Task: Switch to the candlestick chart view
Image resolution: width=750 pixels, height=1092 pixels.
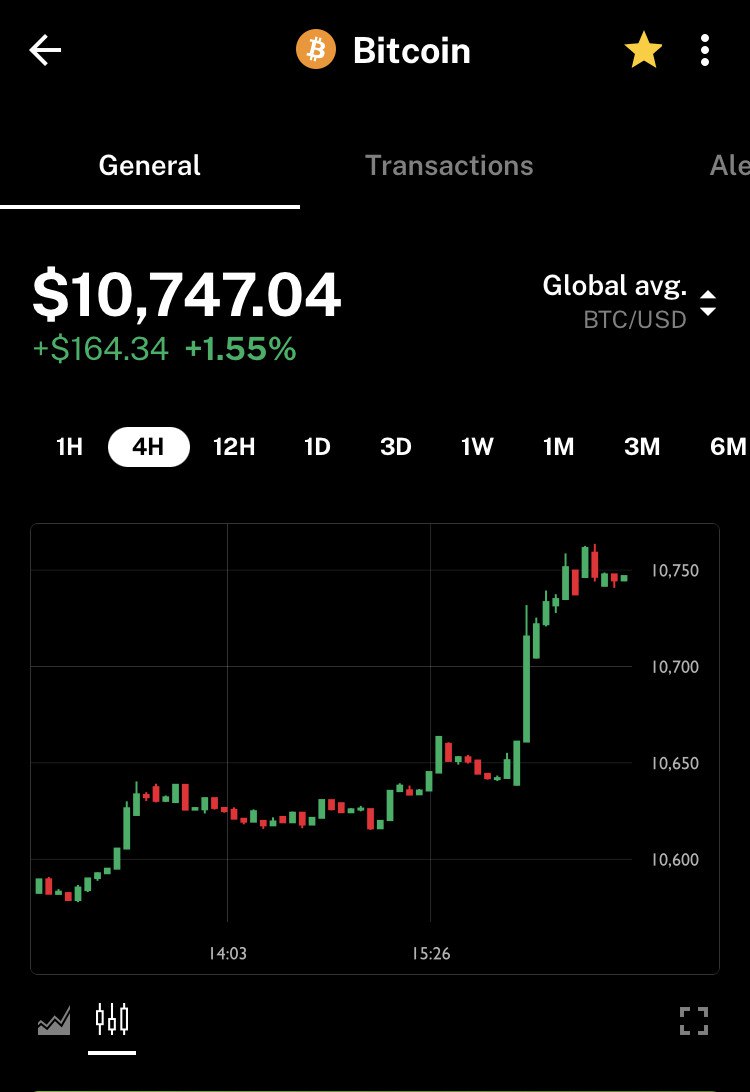Action: pos(112,1020)
